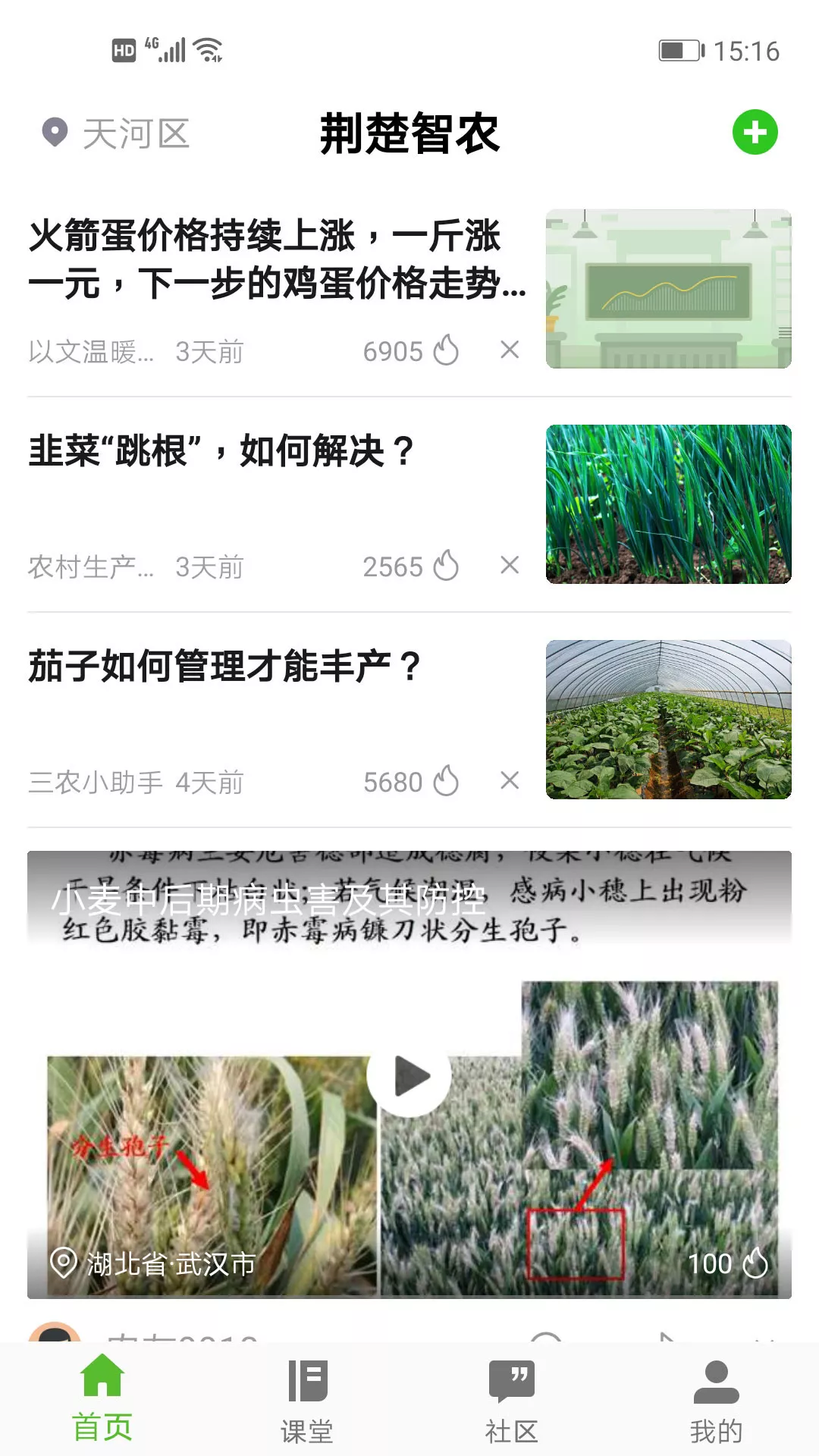Change the 天河区 location

pos(115,133)
